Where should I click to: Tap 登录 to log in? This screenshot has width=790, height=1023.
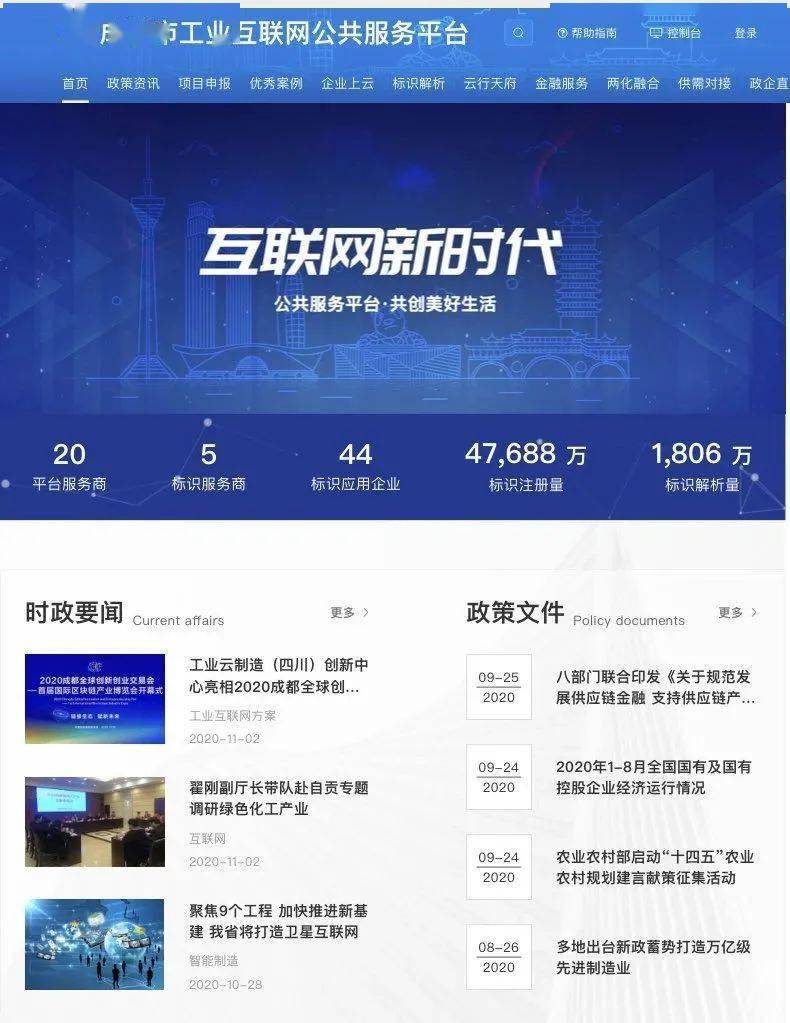tap(746, 33)
